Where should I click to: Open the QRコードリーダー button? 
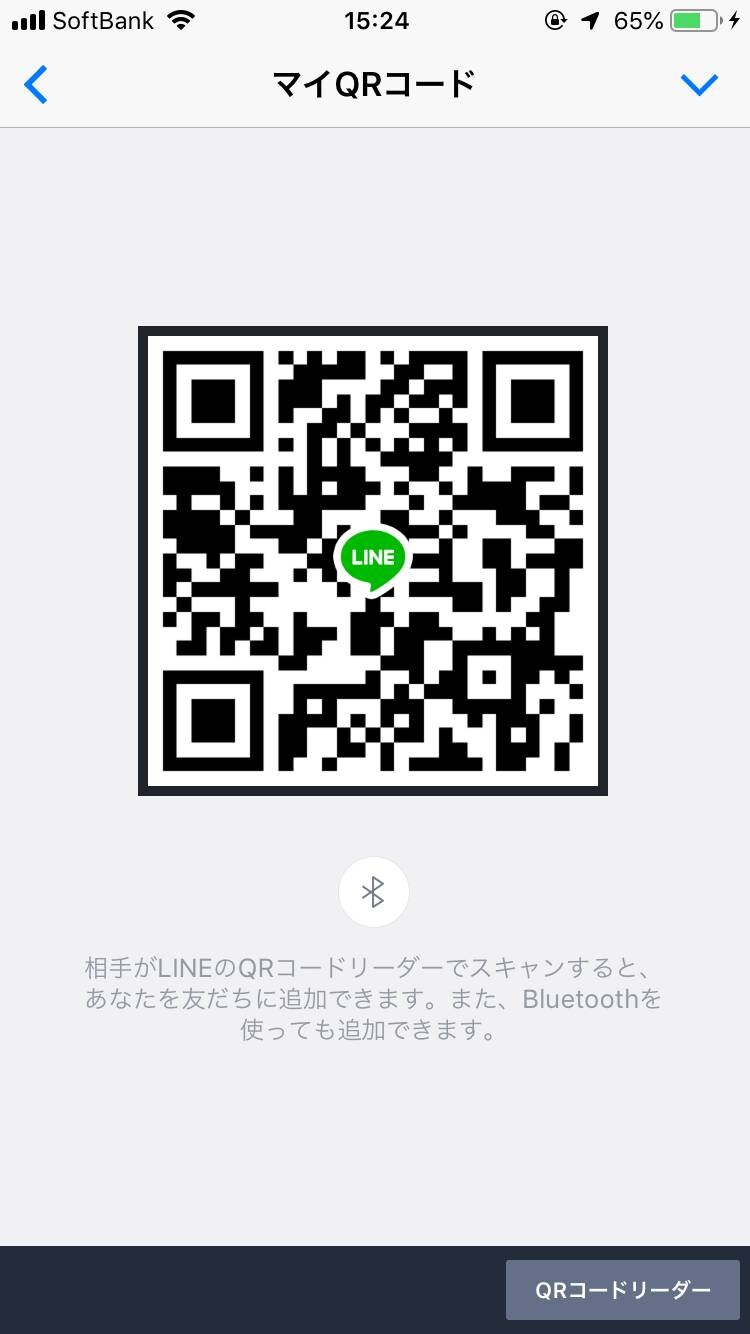[622, 1290]
